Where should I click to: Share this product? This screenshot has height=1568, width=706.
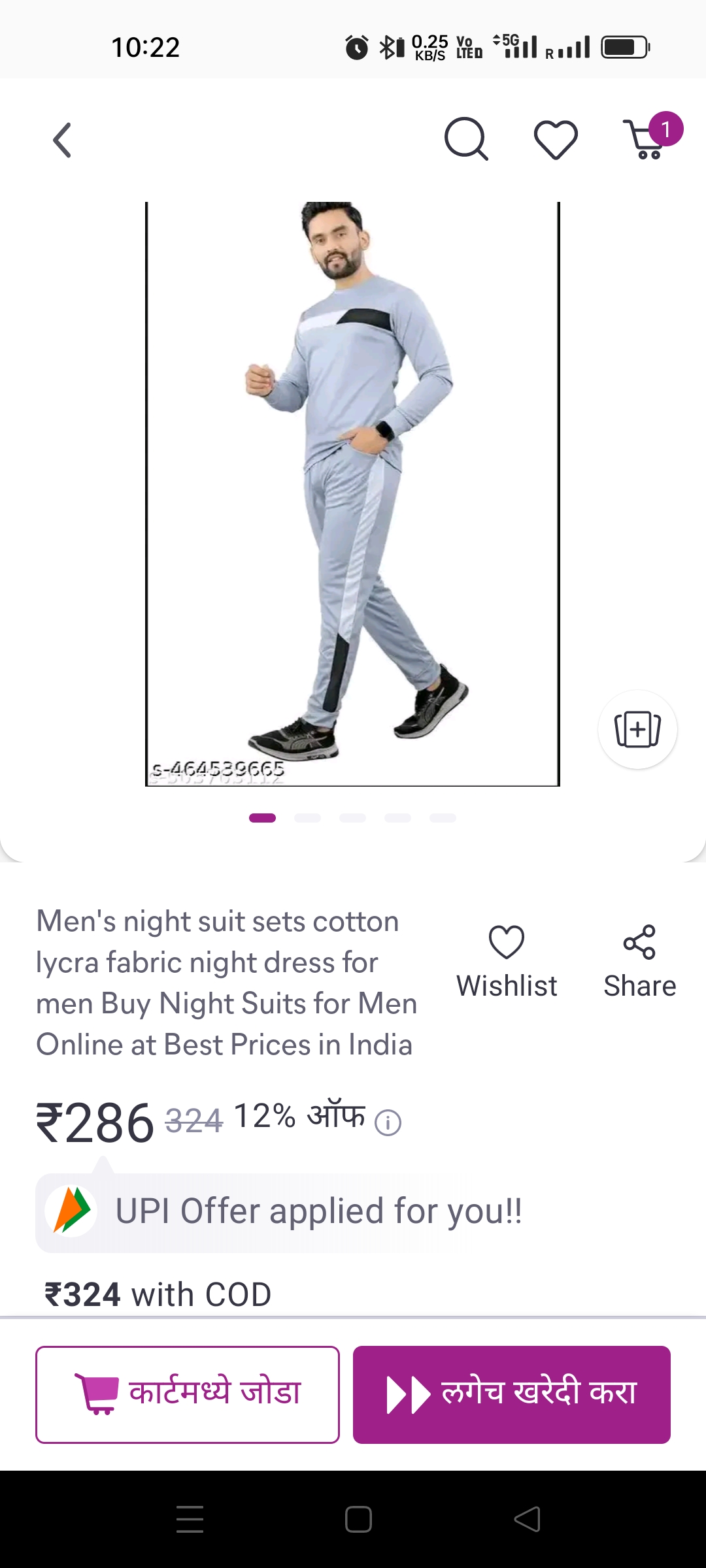pyautogui.click(x=639, y=962)
